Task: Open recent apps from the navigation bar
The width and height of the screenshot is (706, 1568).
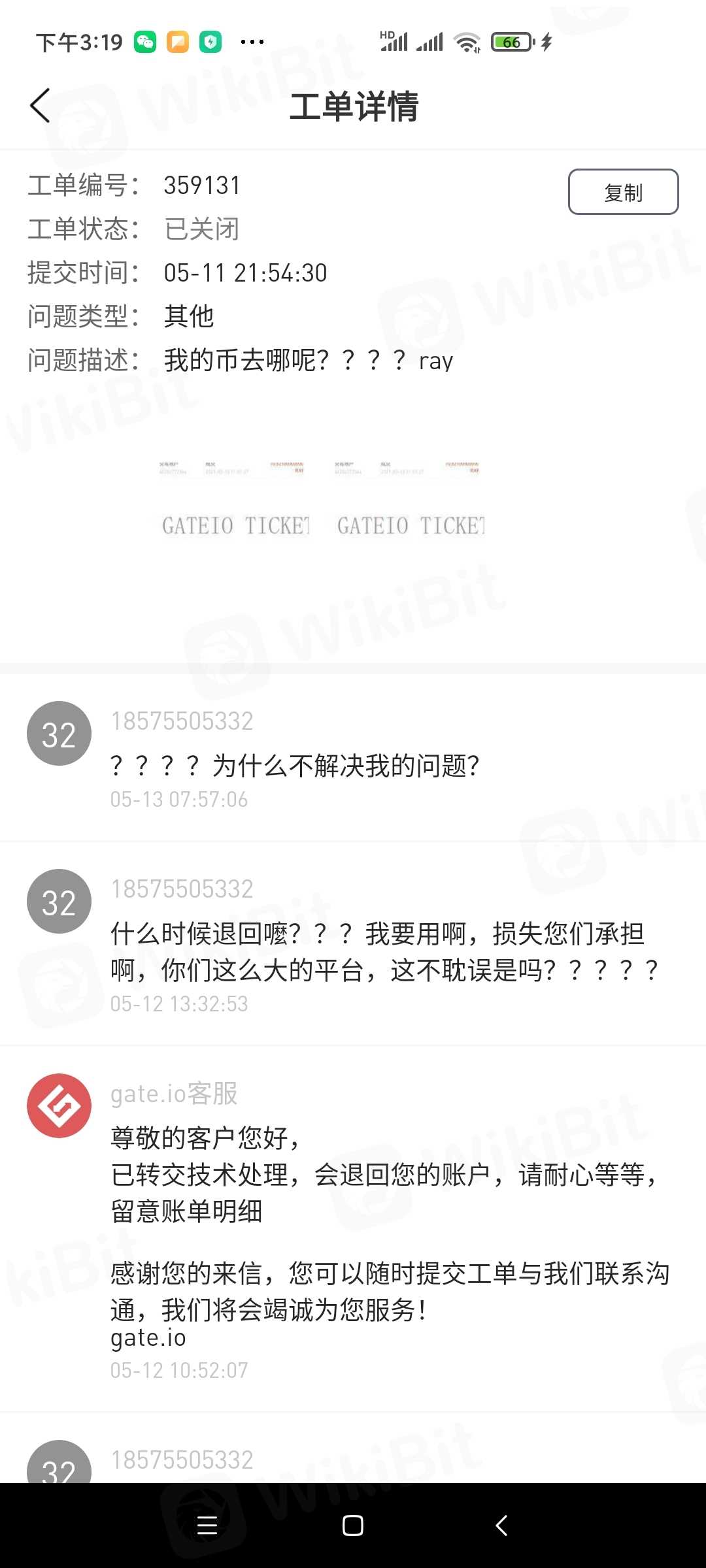Action: [x=207, y=1526]
